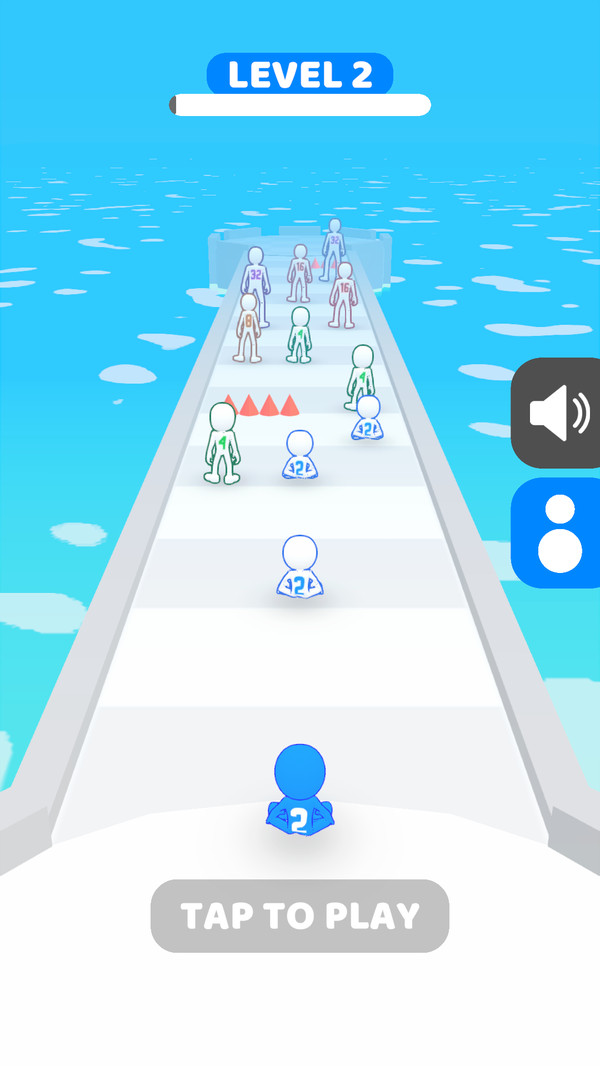Screen dimensions: 600x1066
Task: Tap the TAP TO PLAY button
Action: pos(300,916)
